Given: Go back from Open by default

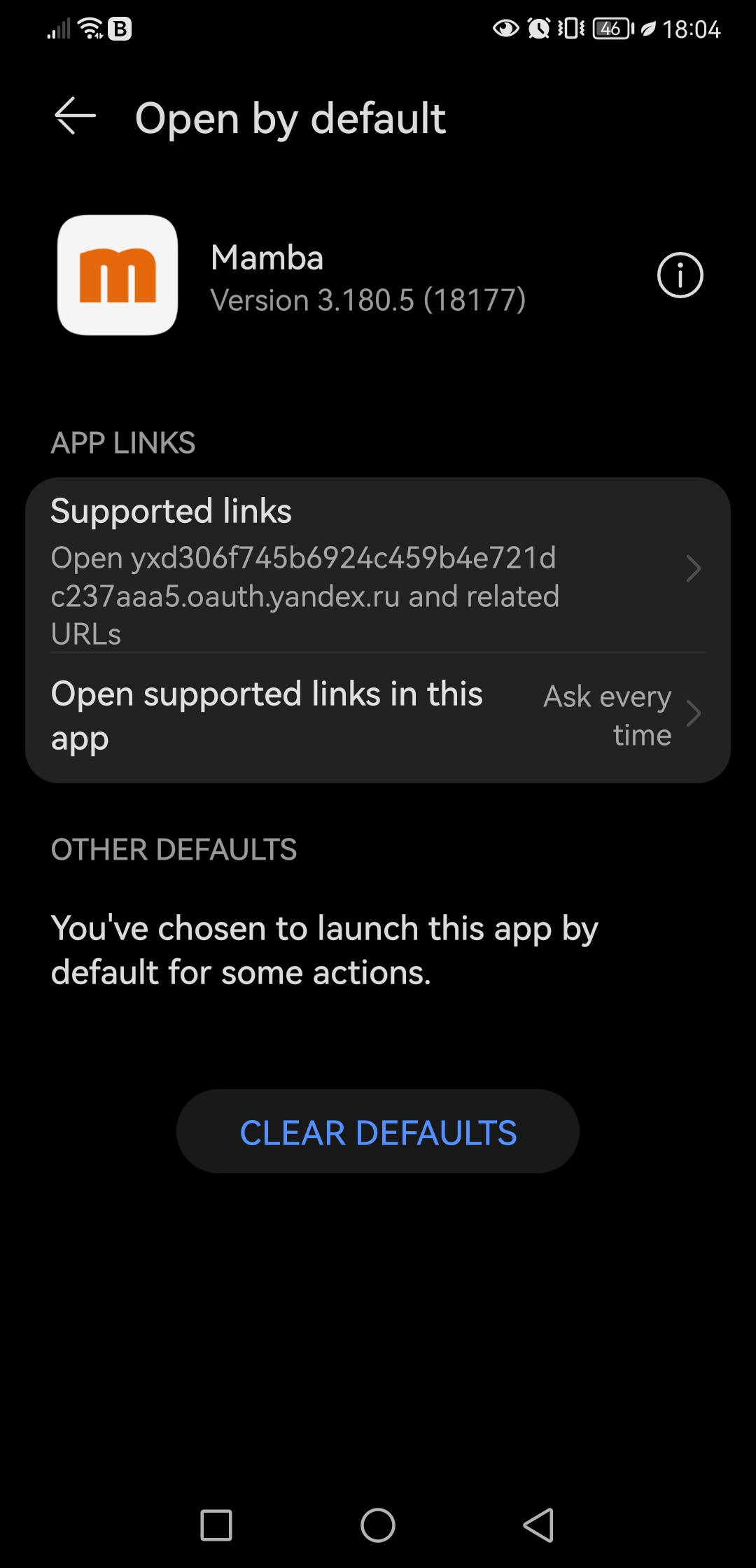Looking at the screenshot, I should tap(76, 116).
